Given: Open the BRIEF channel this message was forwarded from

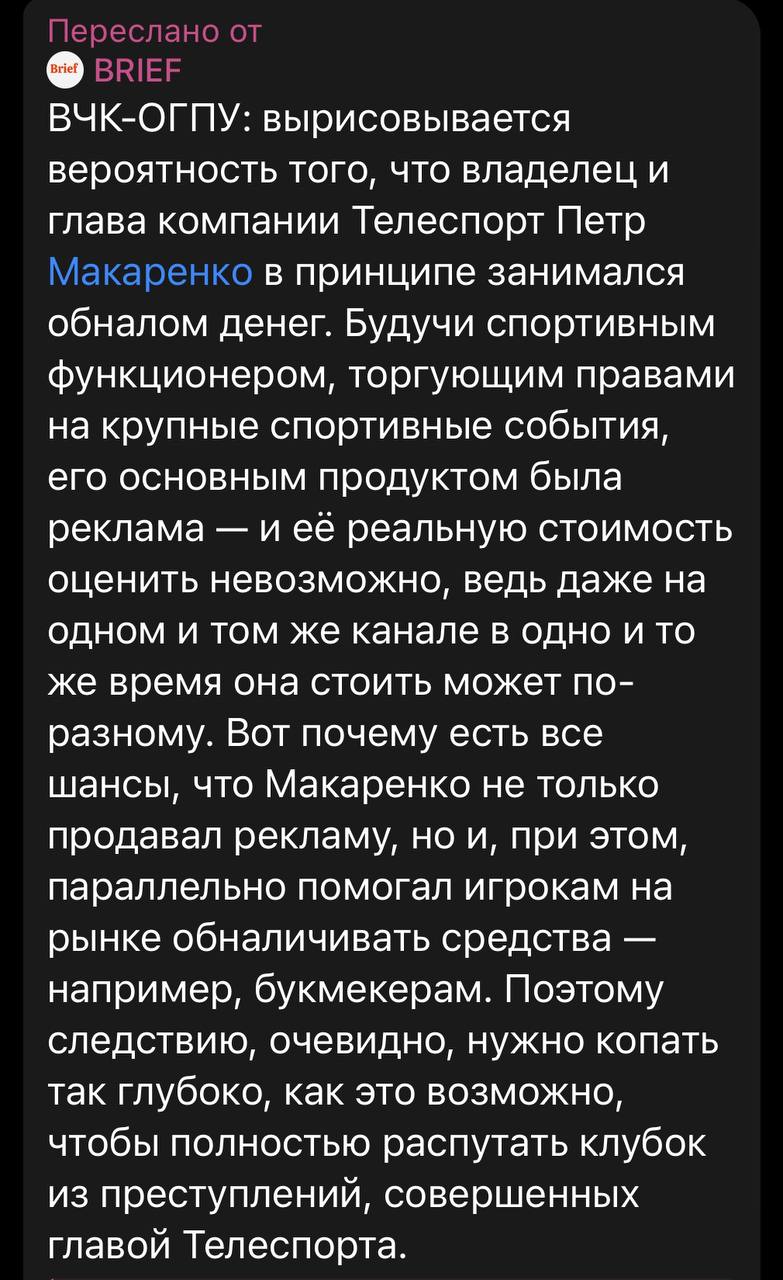Looking at the screenshot, I should pyautogui.click(x=136, y=72).
